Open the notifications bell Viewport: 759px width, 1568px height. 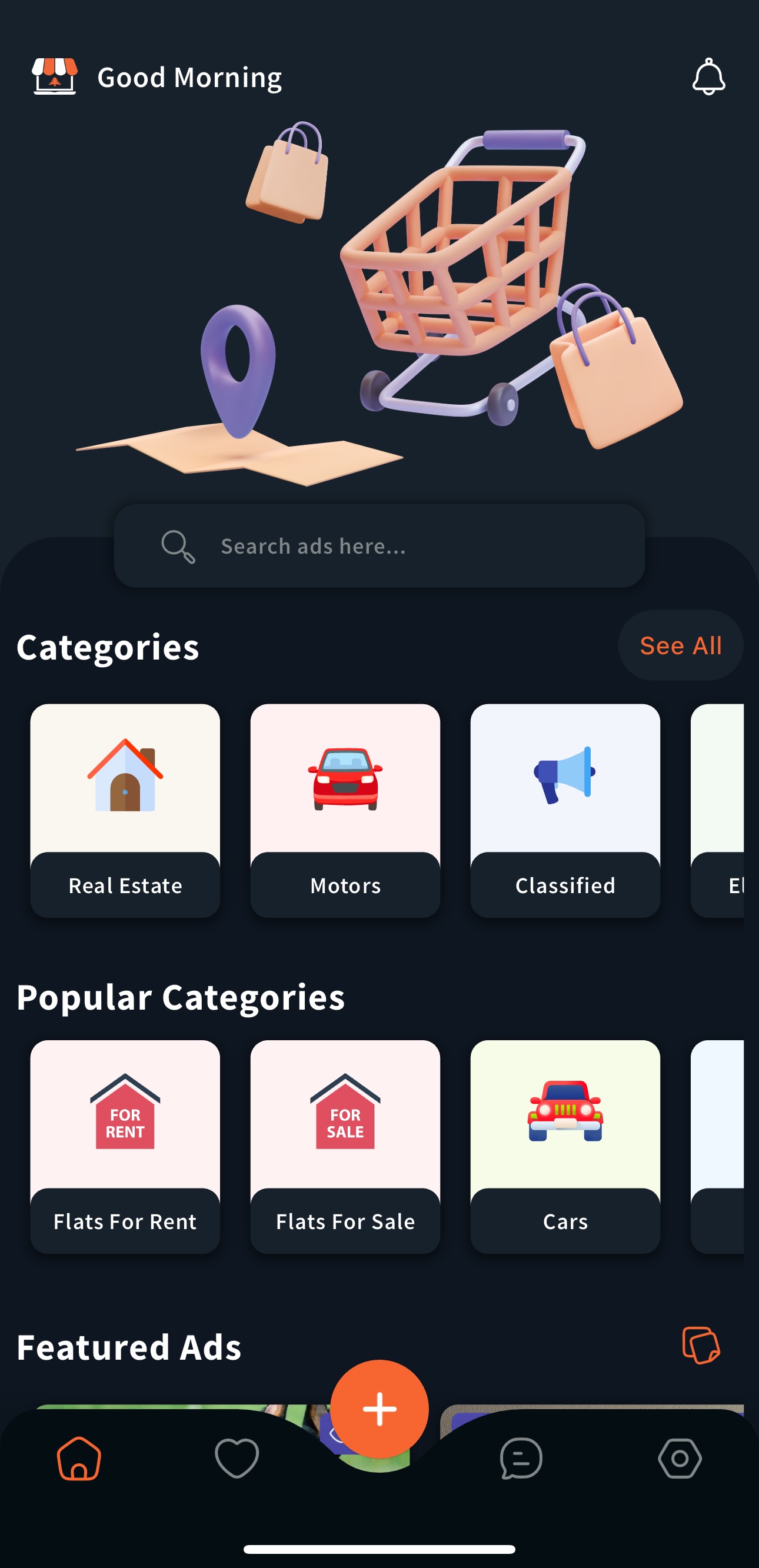point(708,77)
